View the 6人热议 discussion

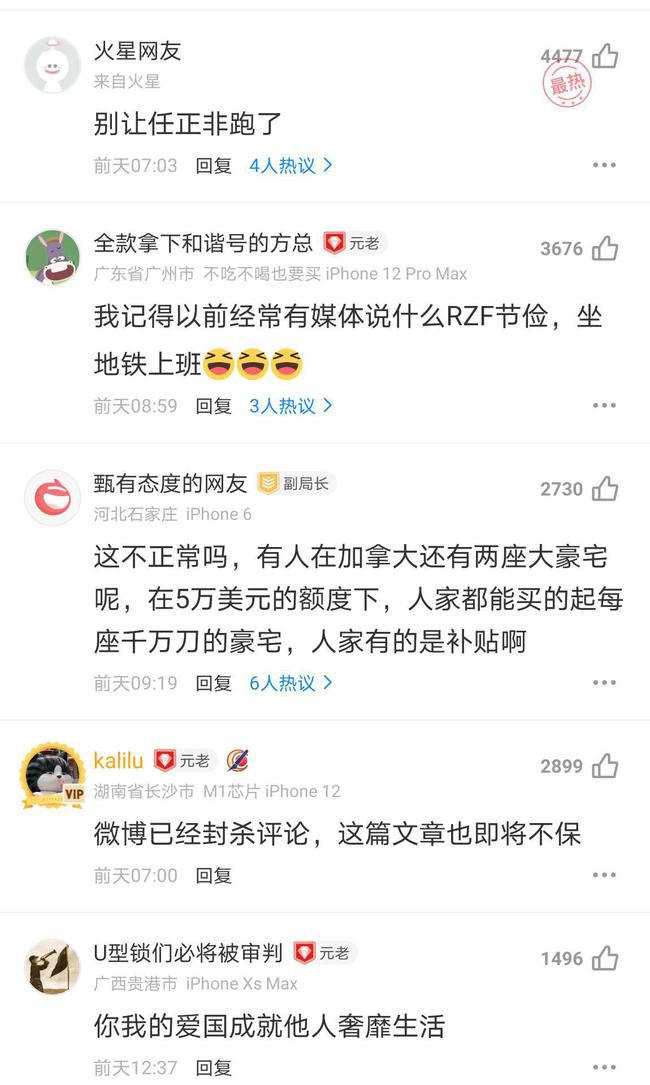click(290, 683)
